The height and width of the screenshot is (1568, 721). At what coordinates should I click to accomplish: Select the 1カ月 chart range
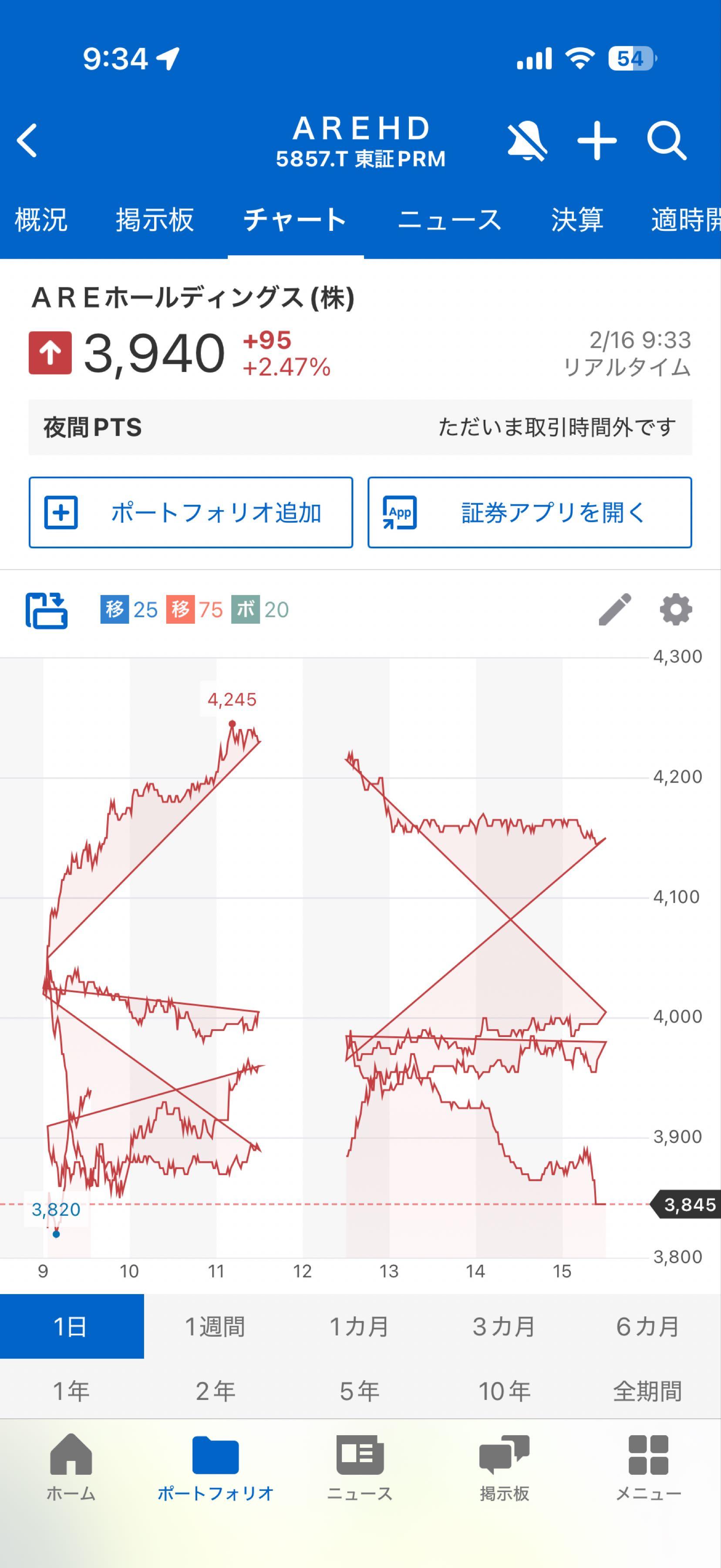(x=360, y=1326)
